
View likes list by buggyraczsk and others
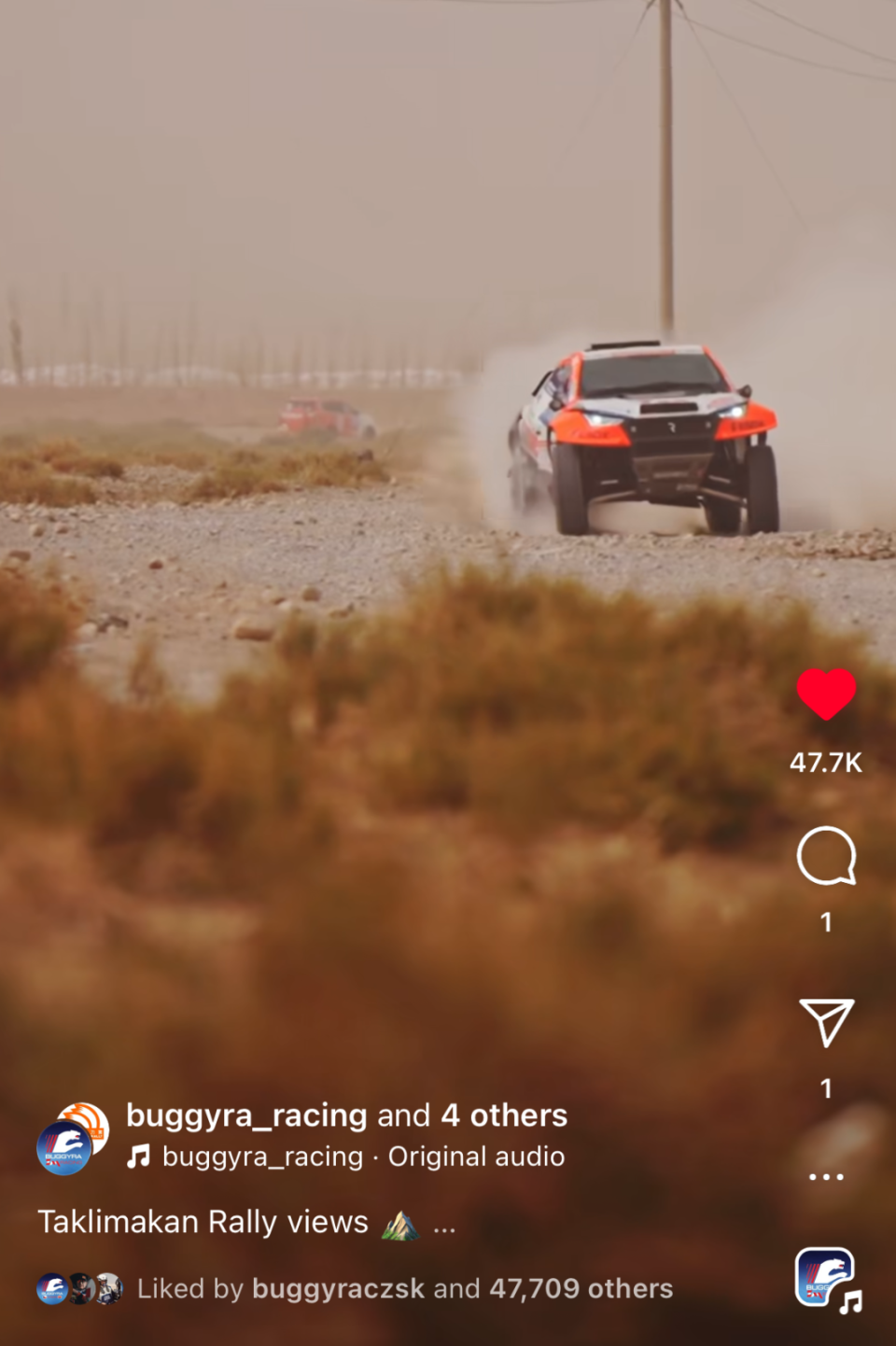point(404,1289)
